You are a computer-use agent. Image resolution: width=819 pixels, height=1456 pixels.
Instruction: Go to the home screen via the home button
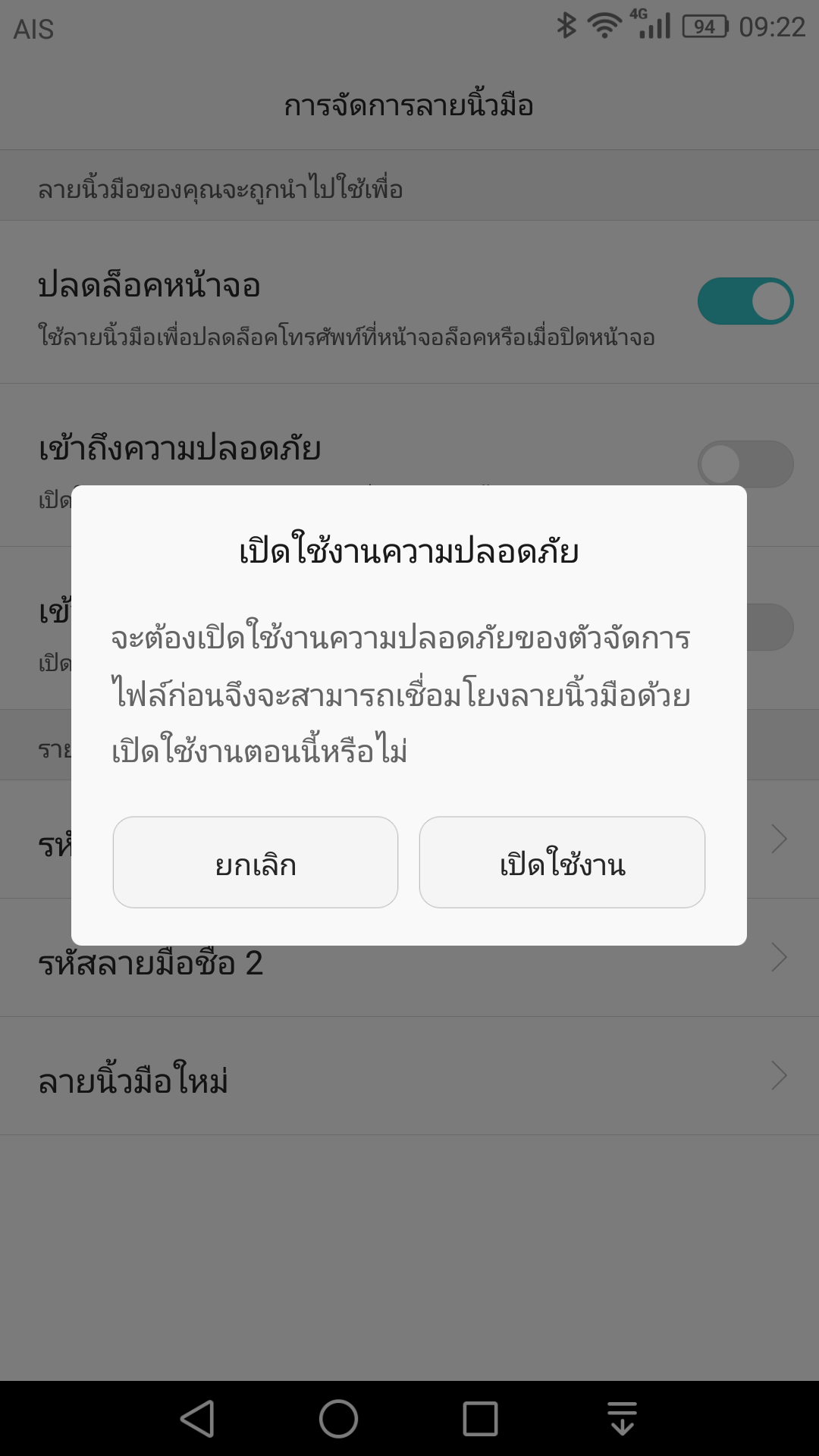(x=338, y=1418)
